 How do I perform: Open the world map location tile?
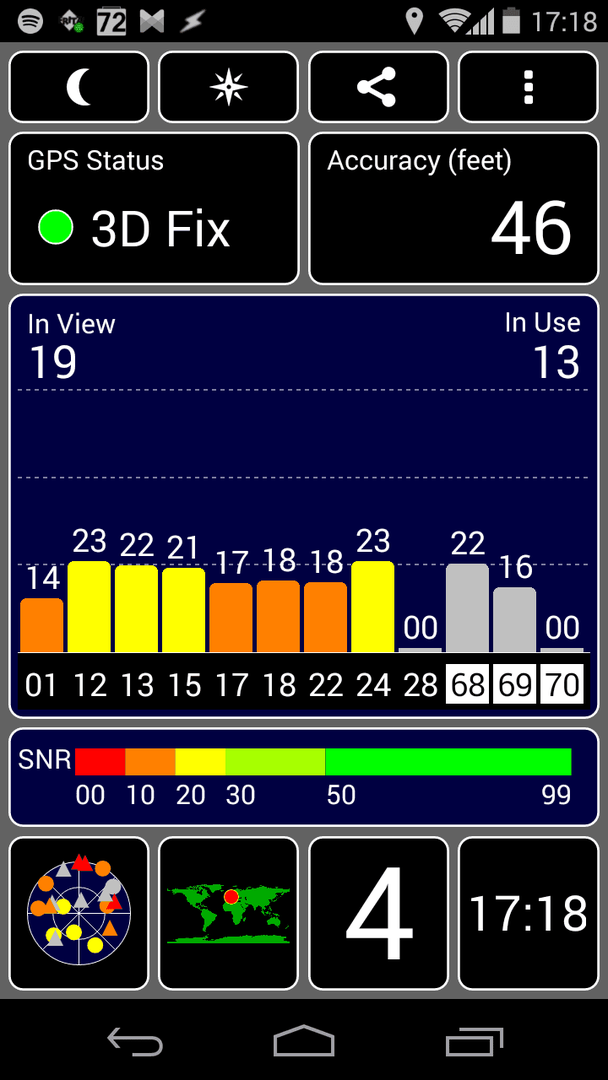point(229,913)
